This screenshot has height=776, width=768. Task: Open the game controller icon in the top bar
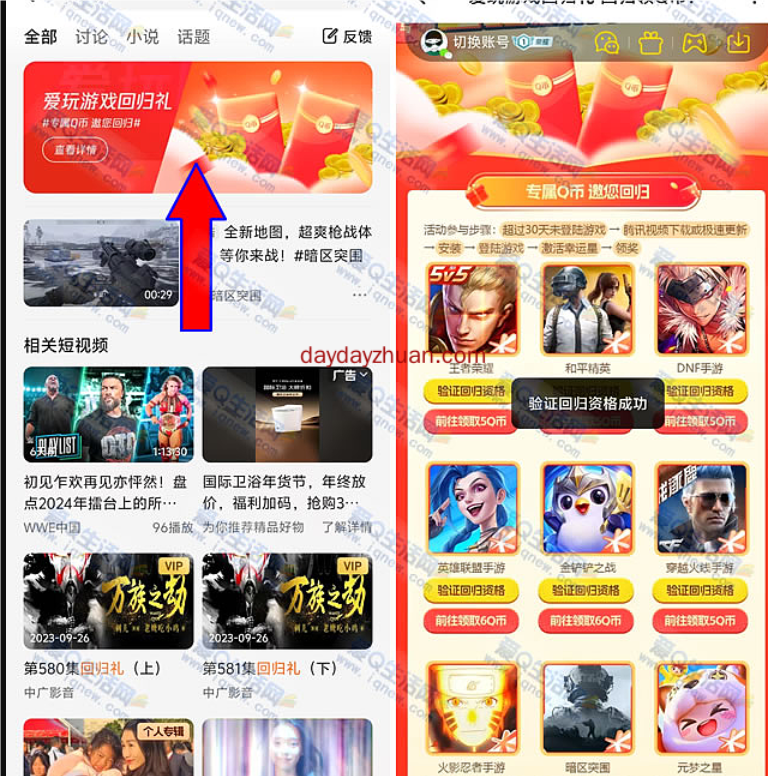point(694,42)
